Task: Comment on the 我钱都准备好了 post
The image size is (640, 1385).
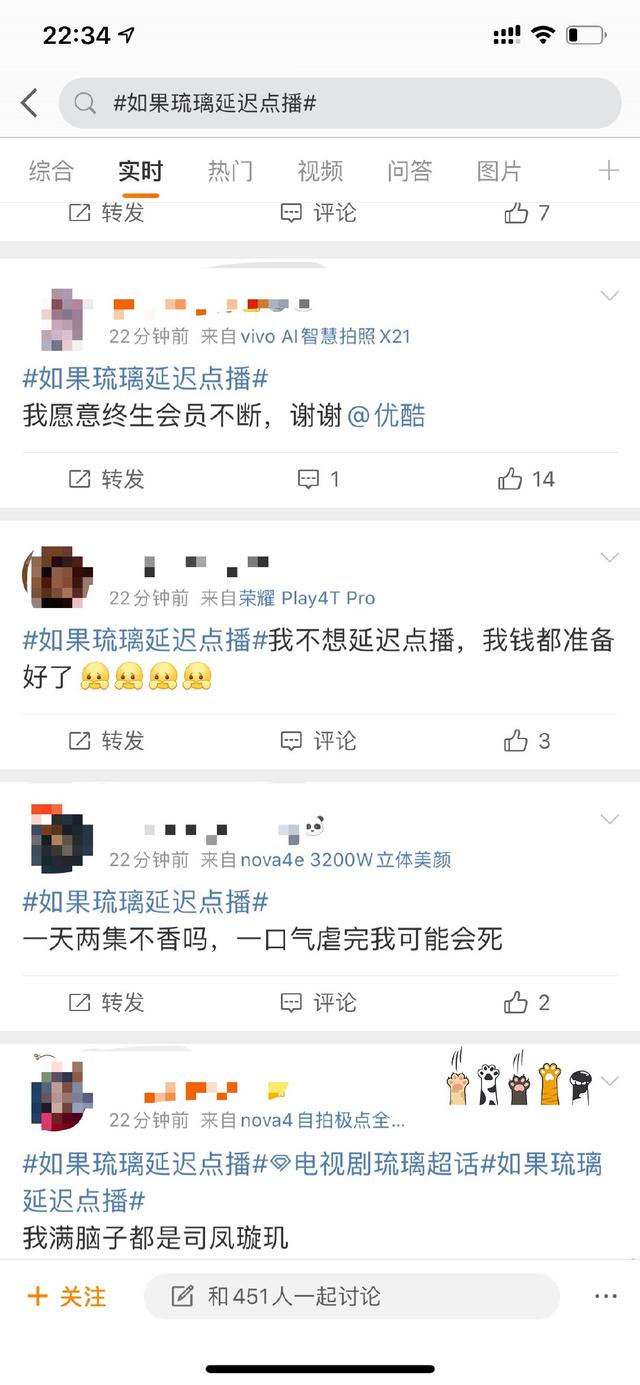Action: (320, 740)
